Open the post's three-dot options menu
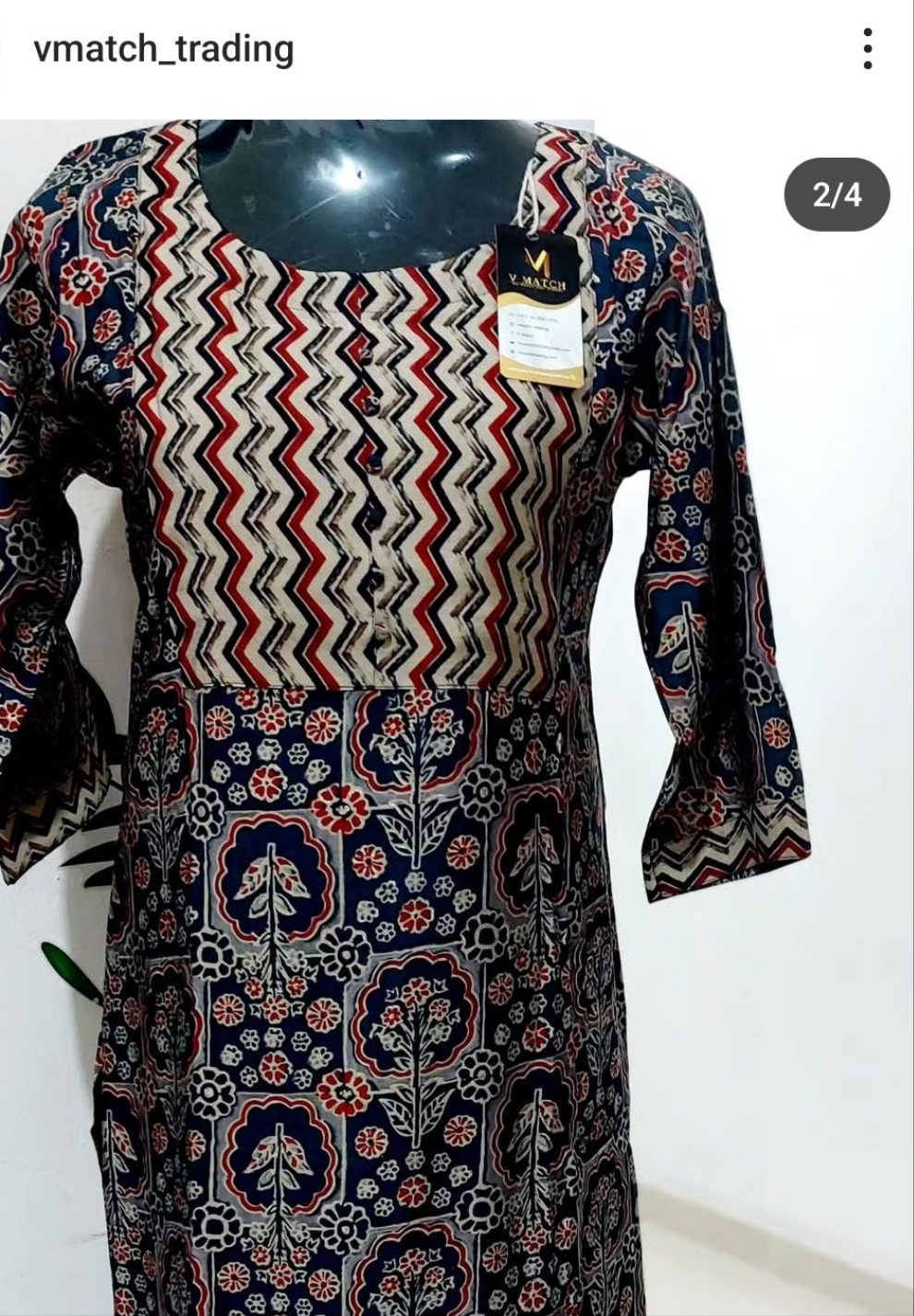The width and height of the screenshot is (914, 1316). (x=867, y=49)
